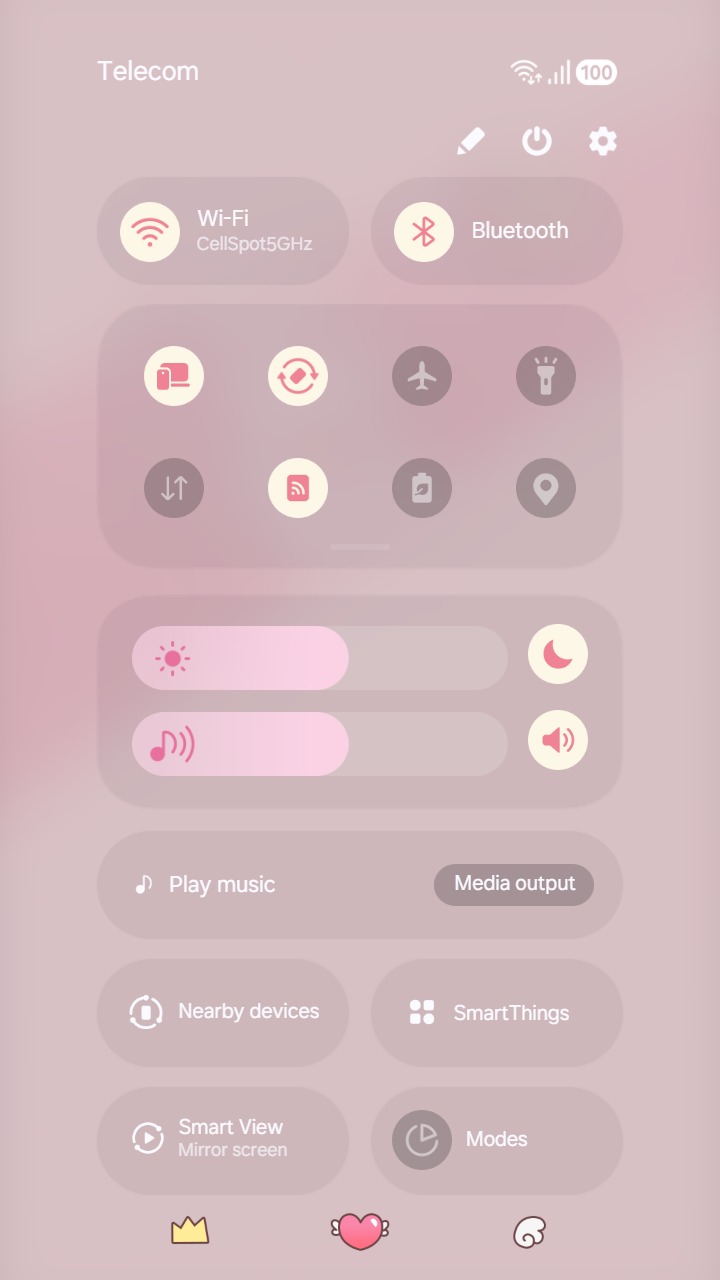Toggle airplane mode
Viewport: 720px width, 1280px height.
point(421,376)
